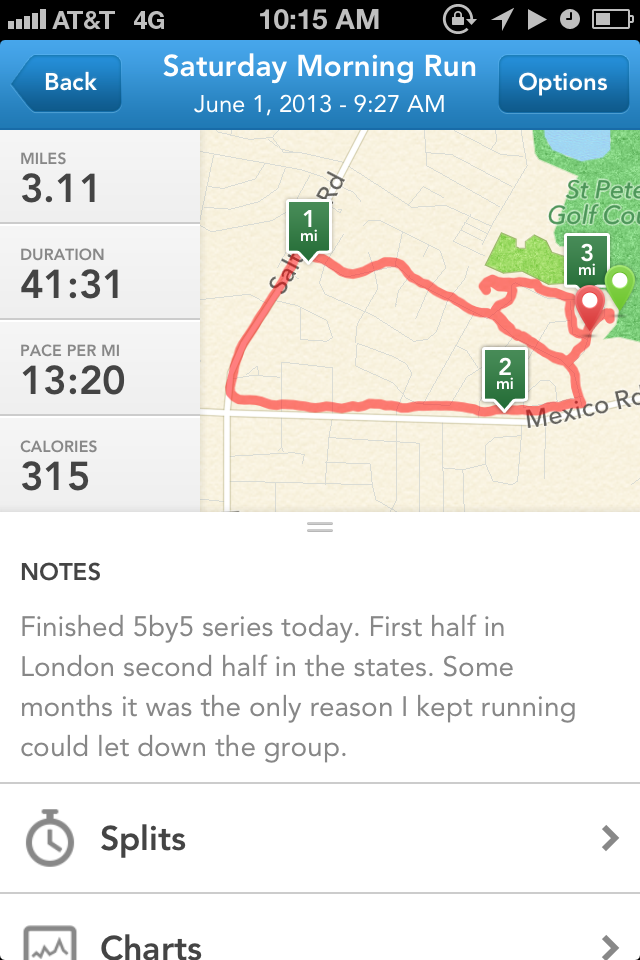Tap the 3 mi marker on map

click(x=587, y=261)
